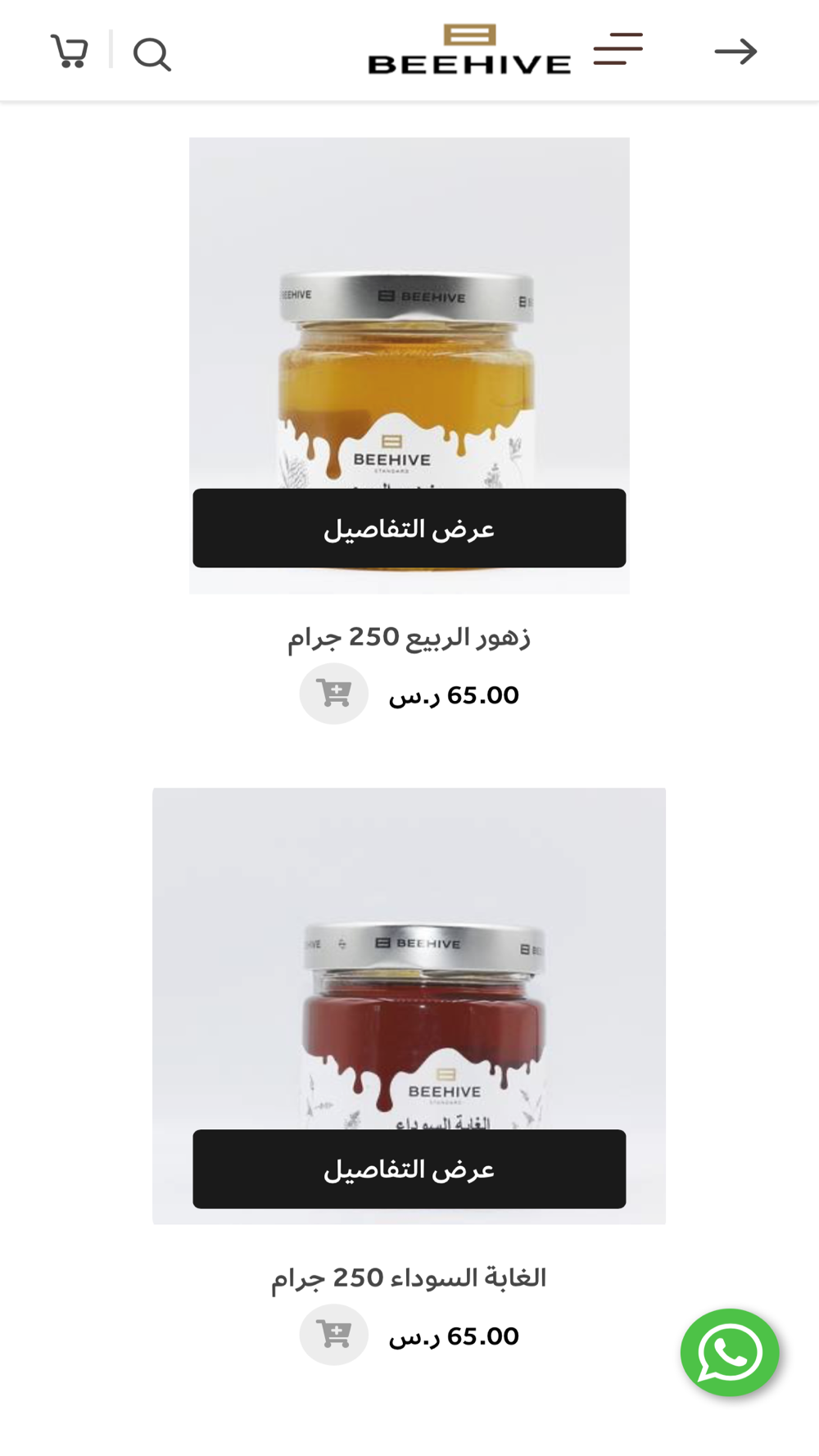Open the search icon in the header
This screenshot has height=1456, width=819.
click(x=152, y=55)
